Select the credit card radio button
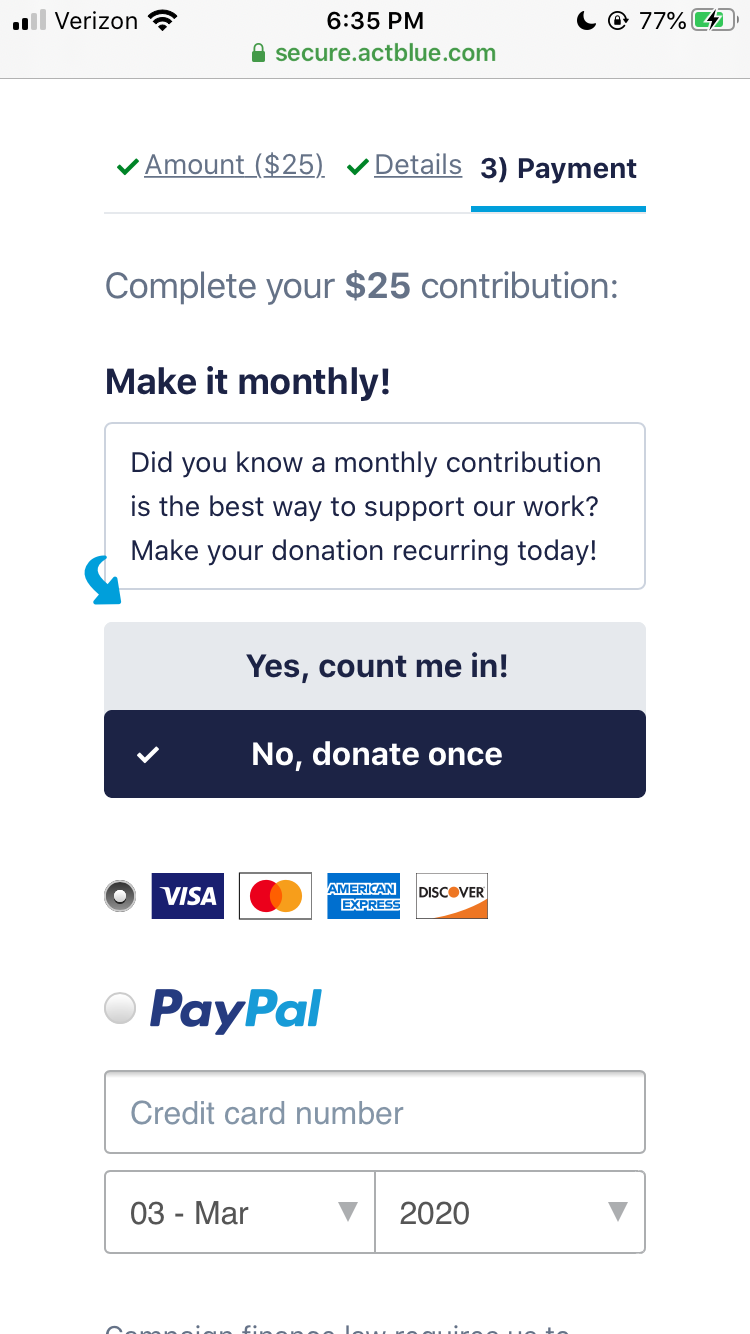750x1334 pixels. [120, 896]
